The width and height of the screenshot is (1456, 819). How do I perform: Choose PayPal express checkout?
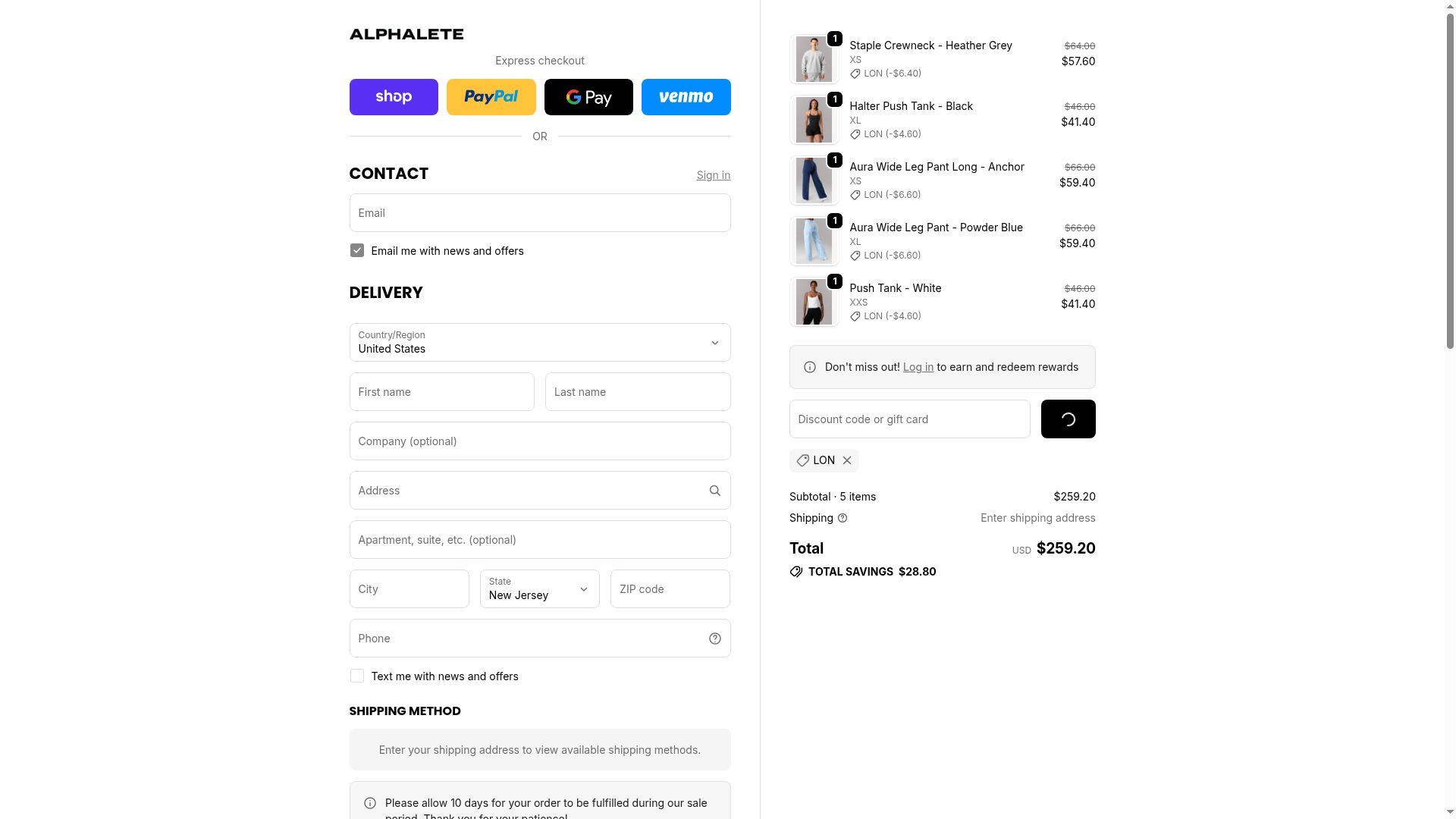pyautogui.click(x=491, y=97)
